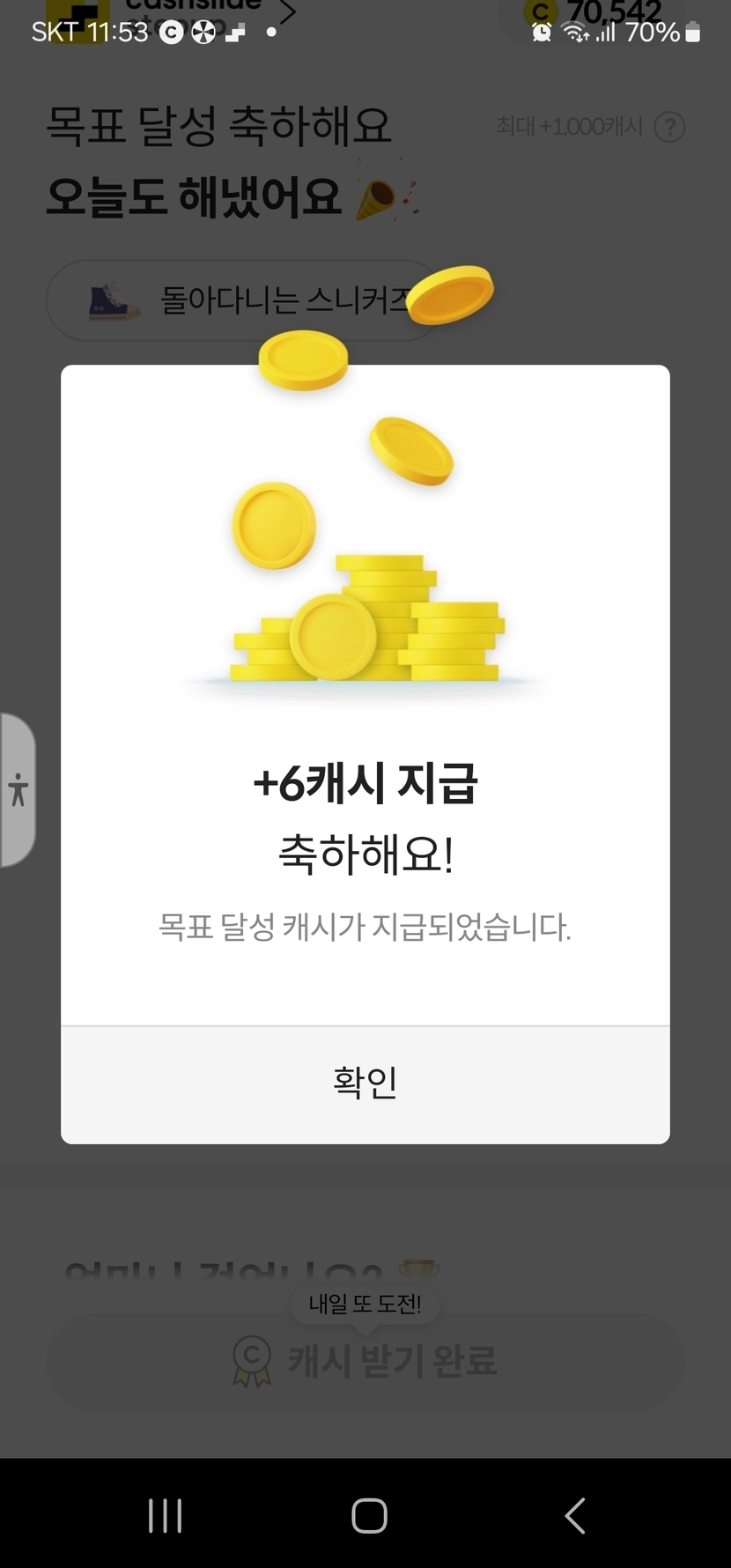Confirm the cash reward with 확인
The height and width of the screenshot is (1568, 731).
coord(365,1084)
